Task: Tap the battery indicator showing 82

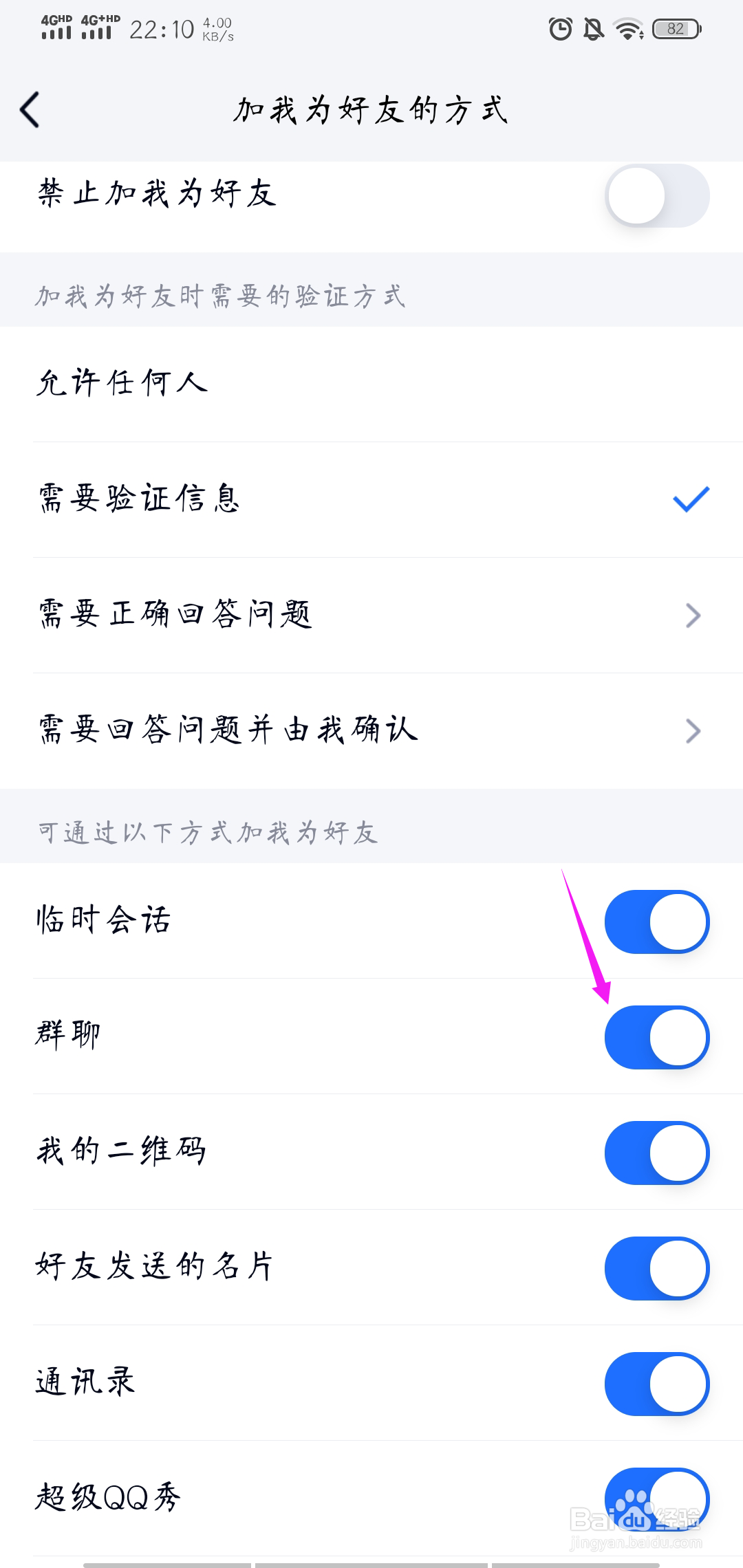Action: click(675, 30)
